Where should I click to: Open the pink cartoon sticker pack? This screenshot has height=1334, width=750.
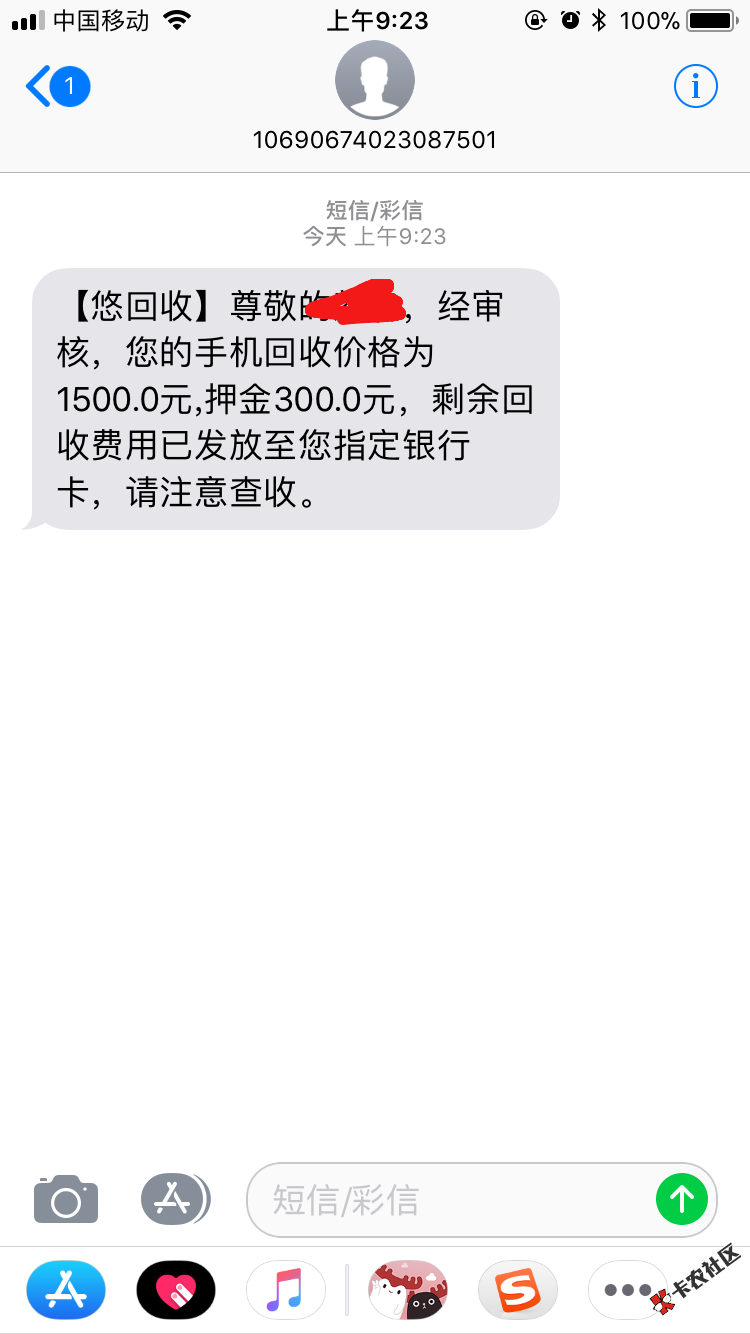[x=407, y=1290]
